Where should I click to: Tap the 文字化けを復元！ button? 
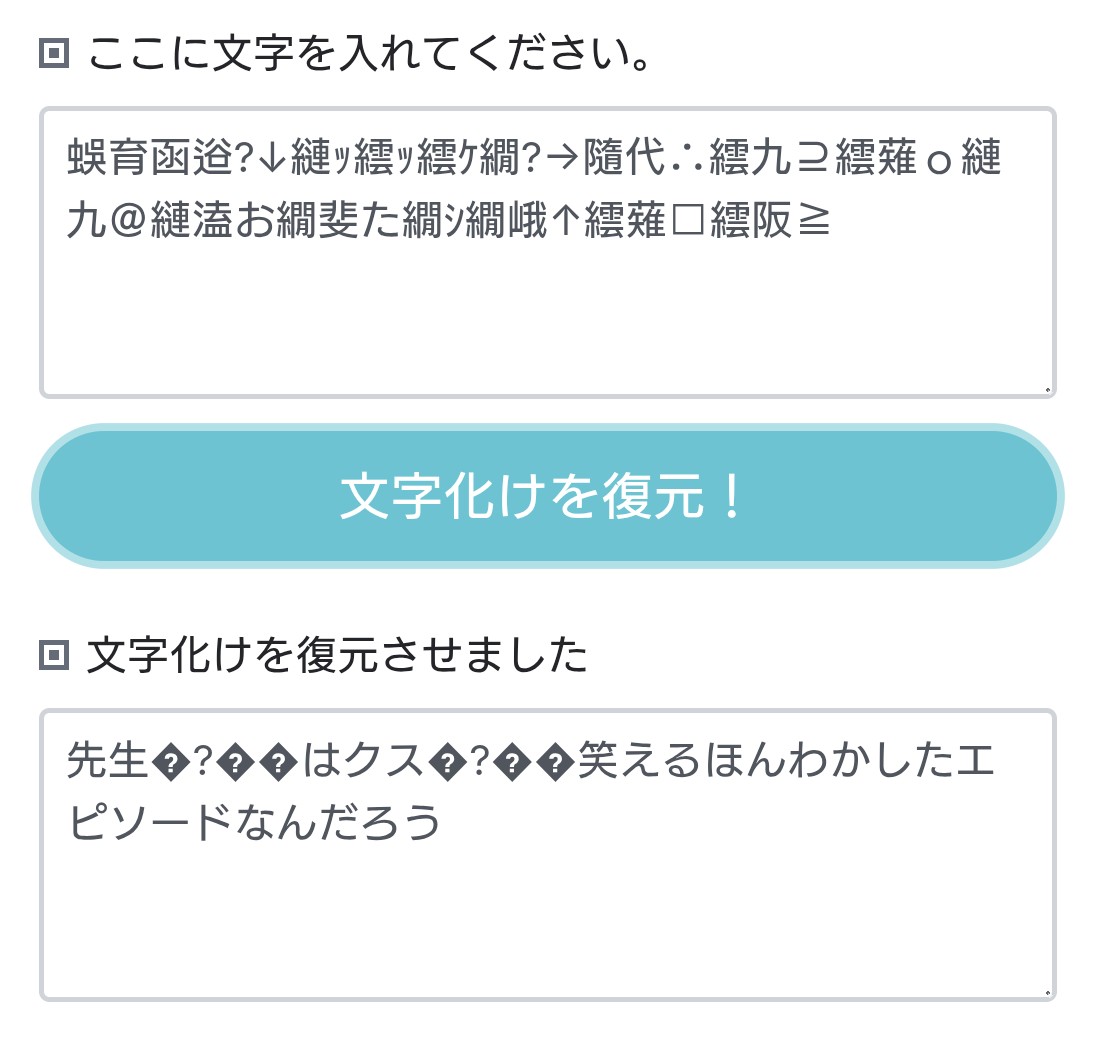click(x=547, y=496)
